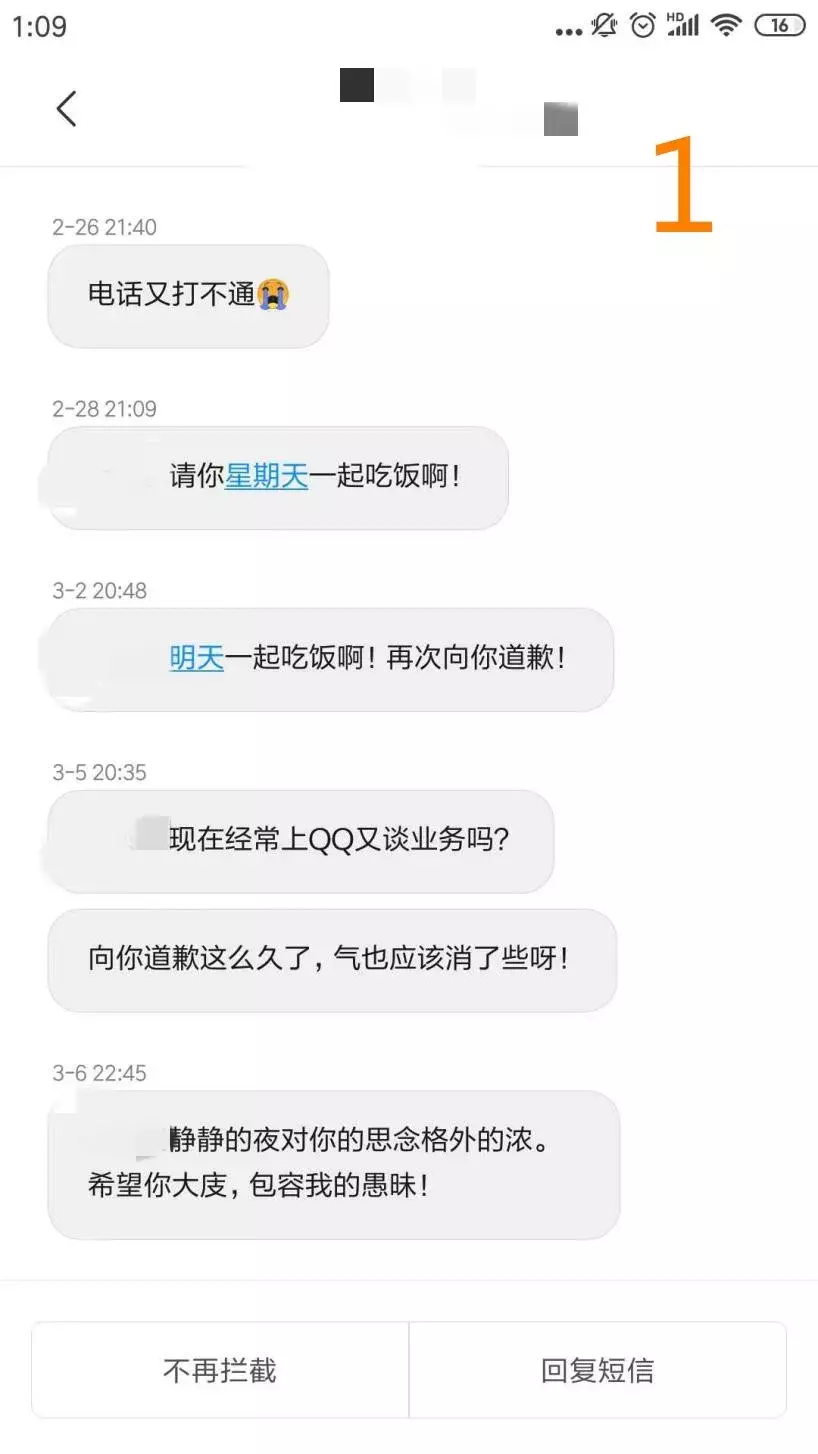Select the apology message bubble
This screenshot has width=818, height=1454.
(332, 960)
